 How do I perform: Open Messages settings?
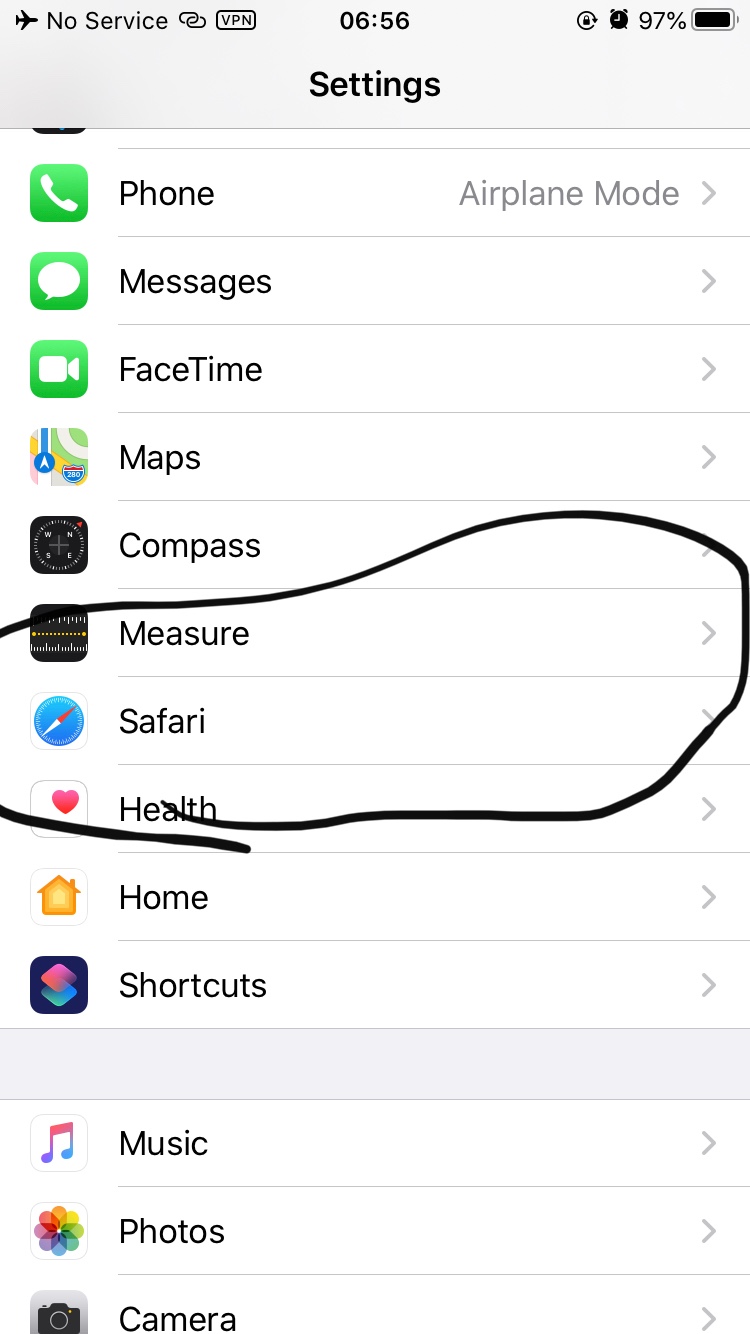point(375,281)
